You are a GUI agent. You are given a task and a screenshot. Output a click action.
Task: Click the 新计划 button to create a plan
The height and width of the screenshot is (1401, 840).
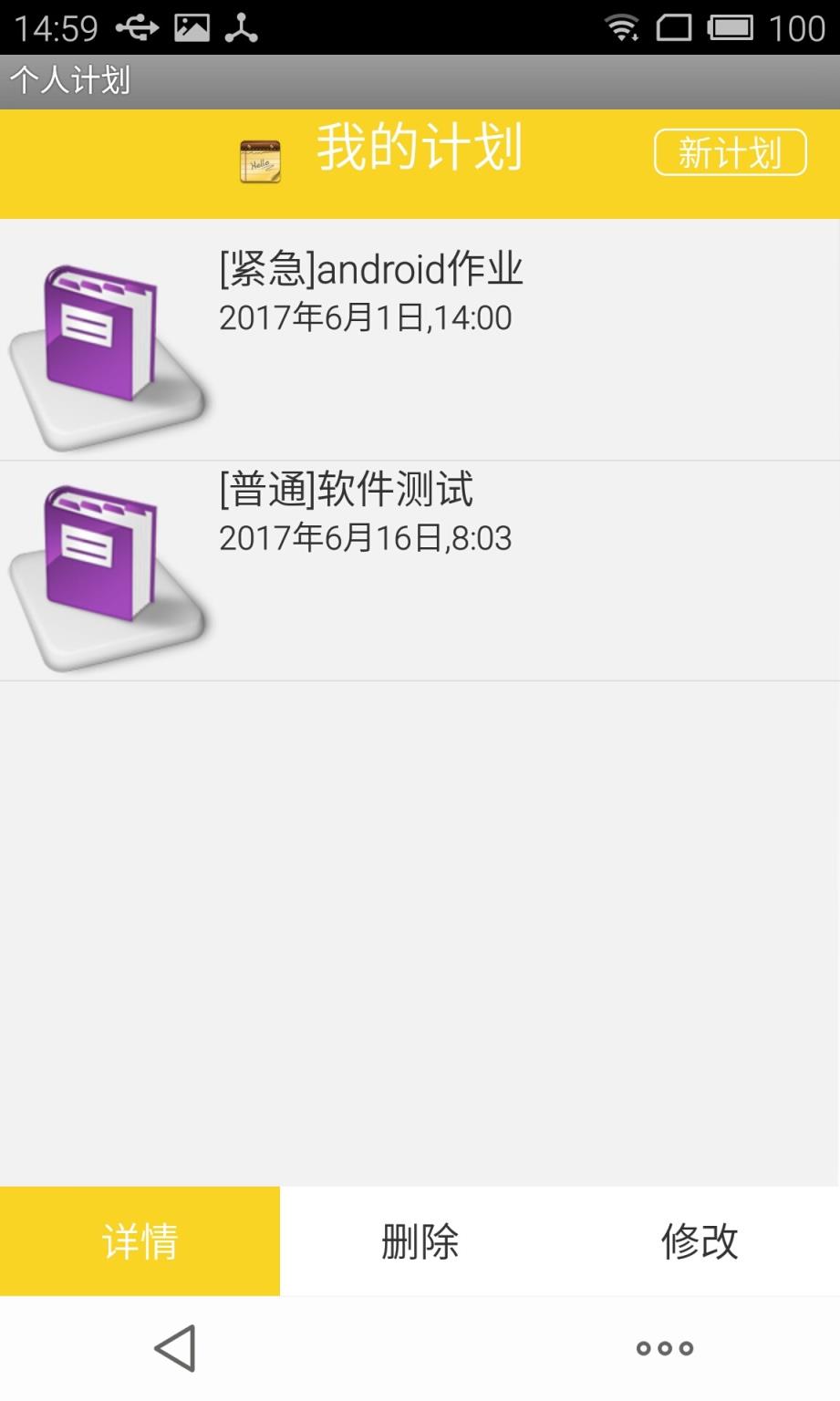(x=731, y=153)
